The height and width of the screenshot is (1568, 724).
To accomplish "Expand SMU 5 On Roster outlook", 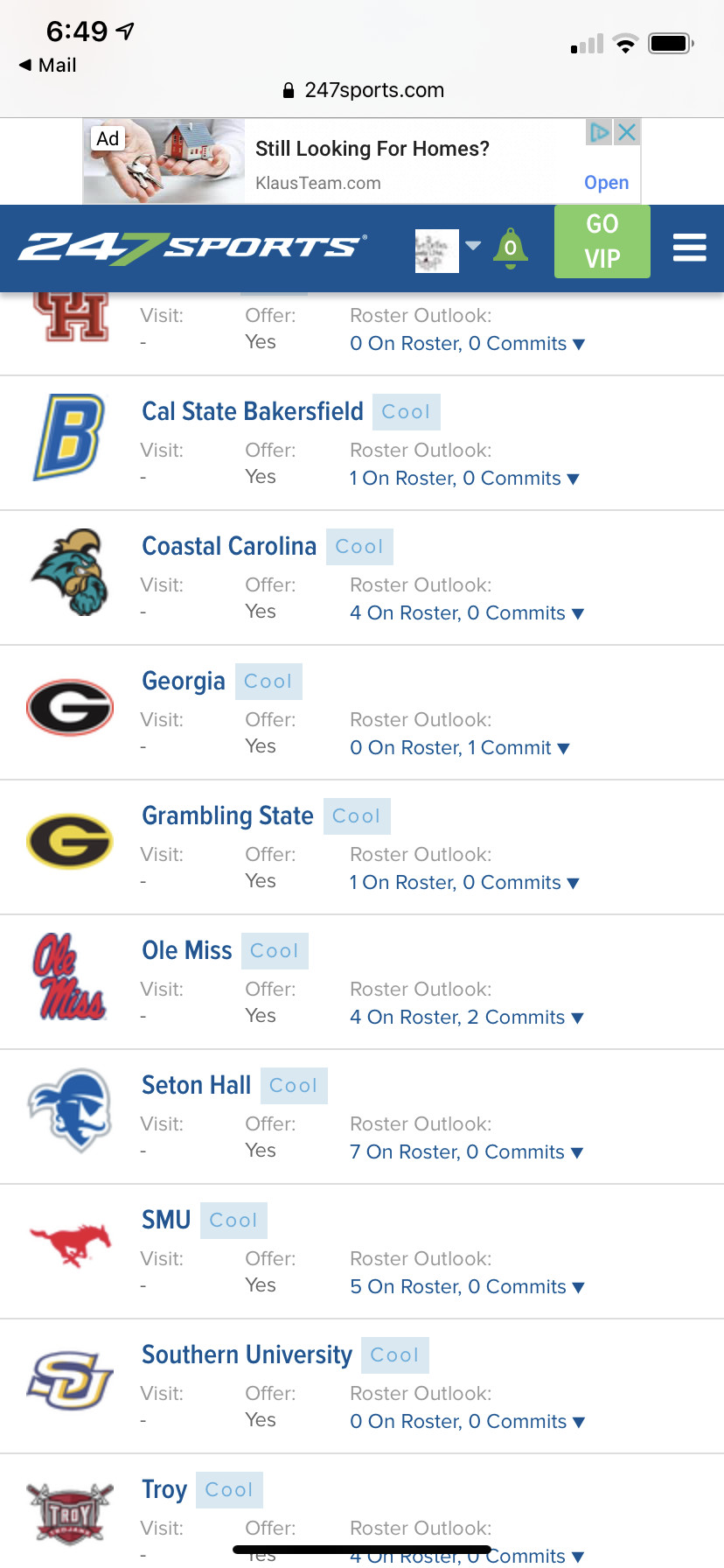I will point(468,1286).
